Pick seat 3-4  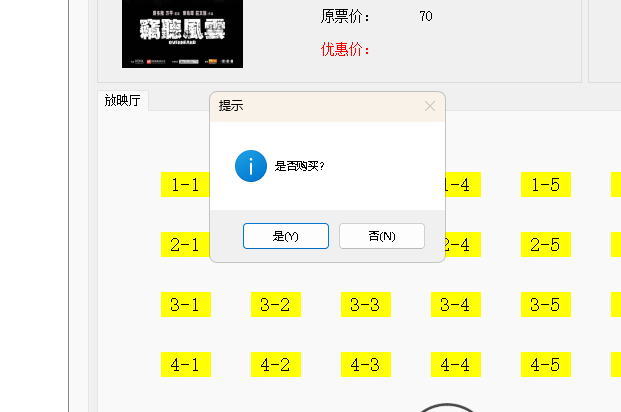click(455, 305)
